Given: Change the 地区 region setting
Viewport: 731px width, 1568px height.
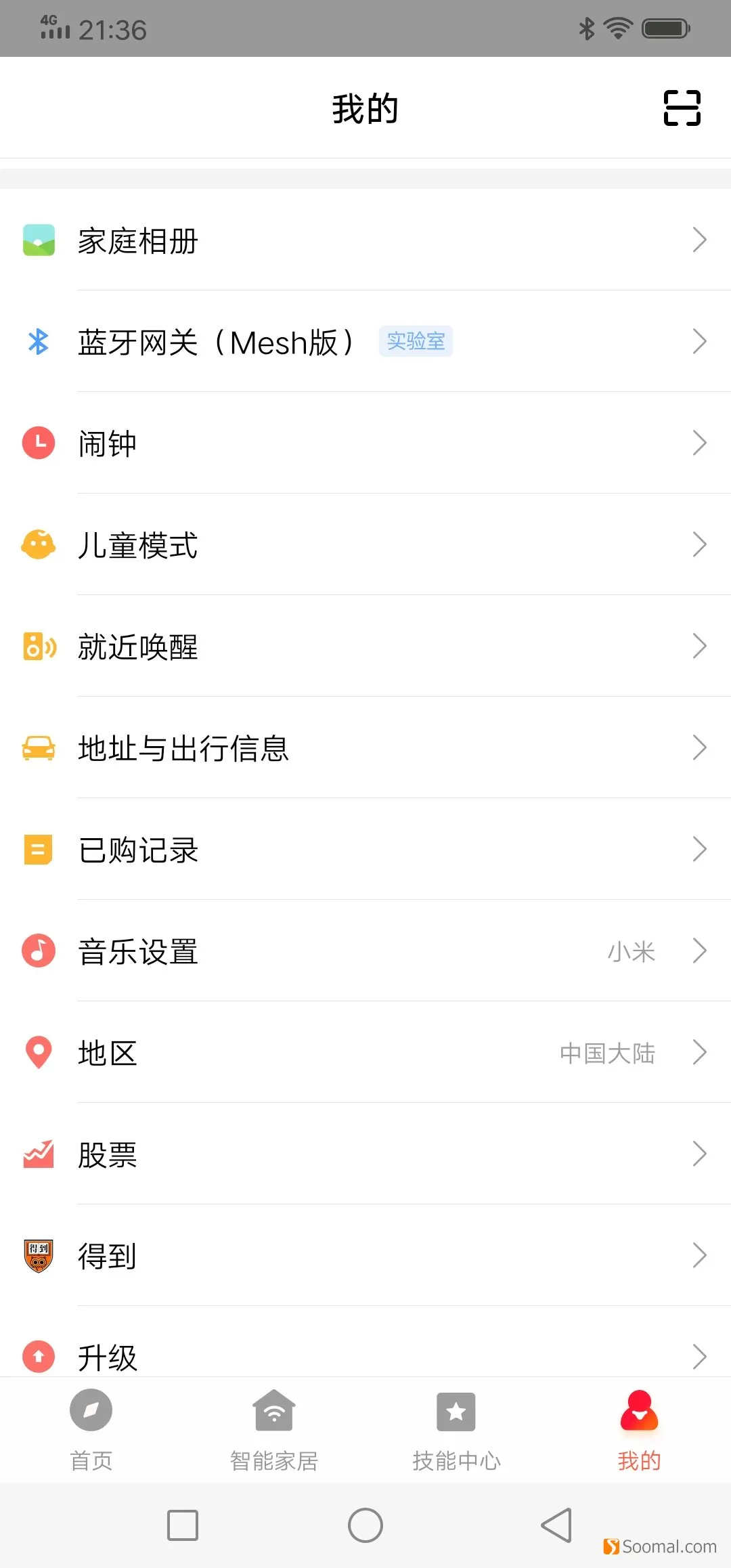Looking at the screenshot, I should coord(365,1053).
